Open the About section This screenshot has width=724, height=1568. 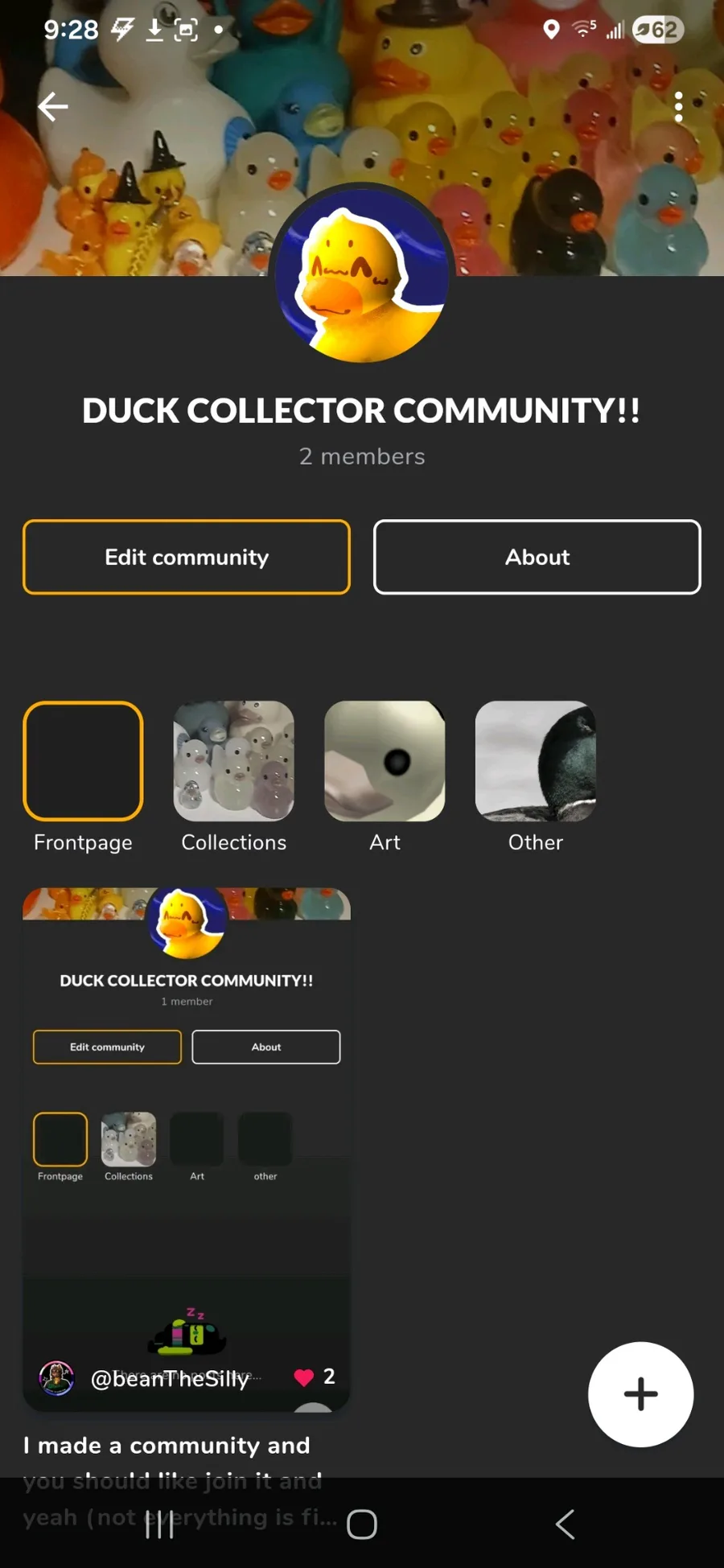[x=537, y=557]
